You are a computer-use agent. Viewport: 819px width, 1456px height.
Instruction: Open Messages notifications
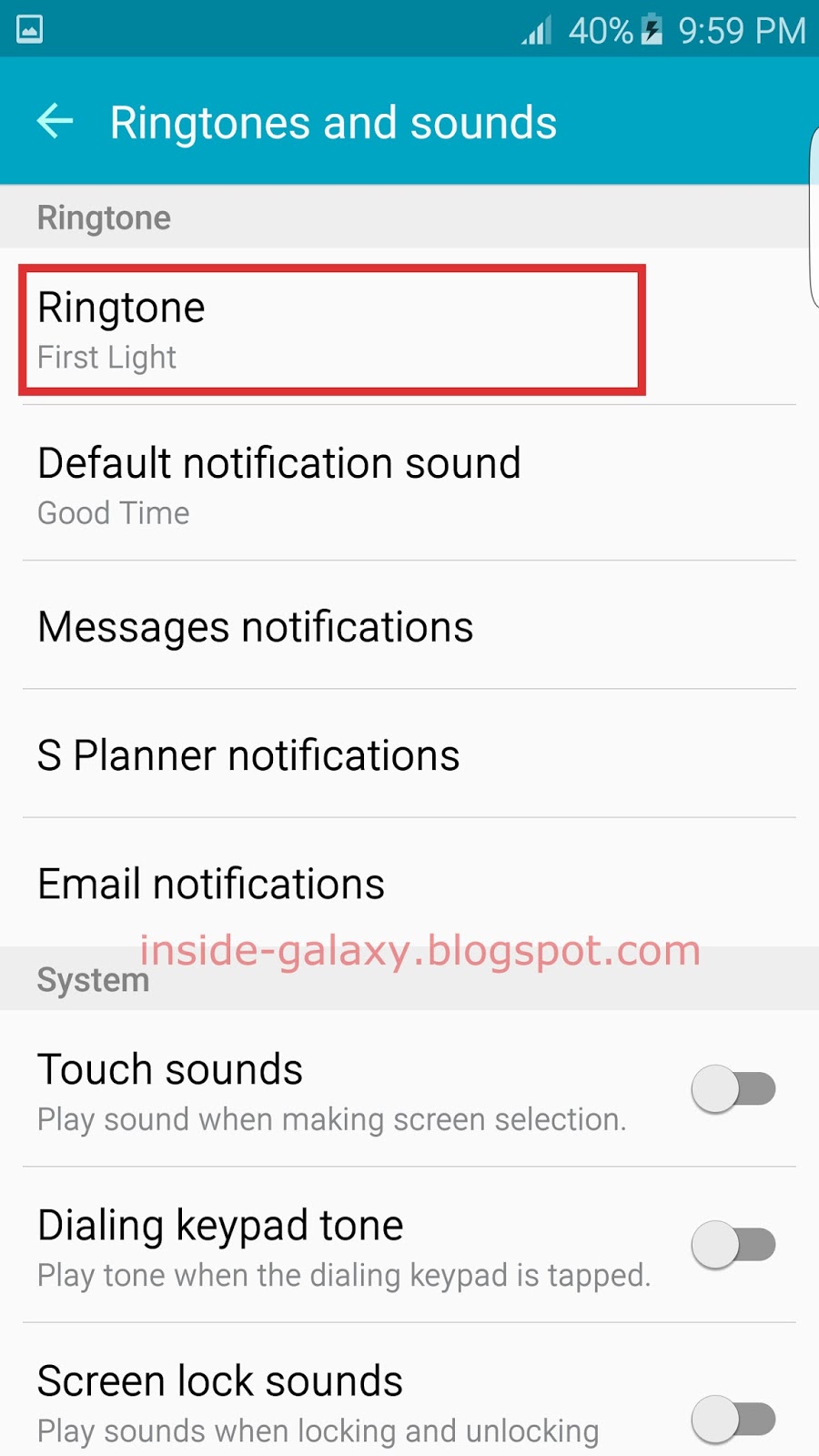click(409, 625)
